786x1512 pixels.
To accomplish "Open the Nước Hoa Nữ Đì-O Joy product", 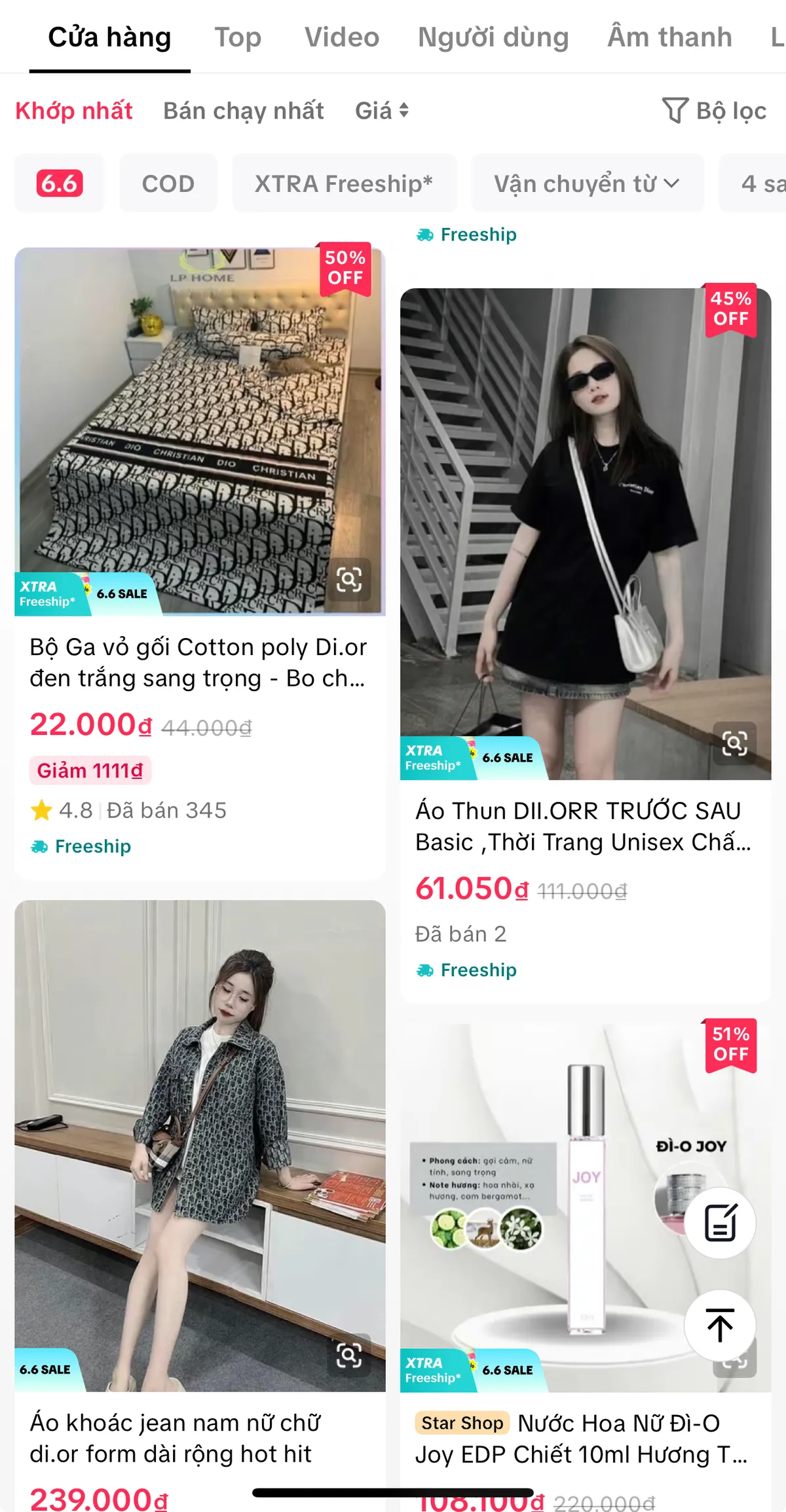I will 583,1439.
